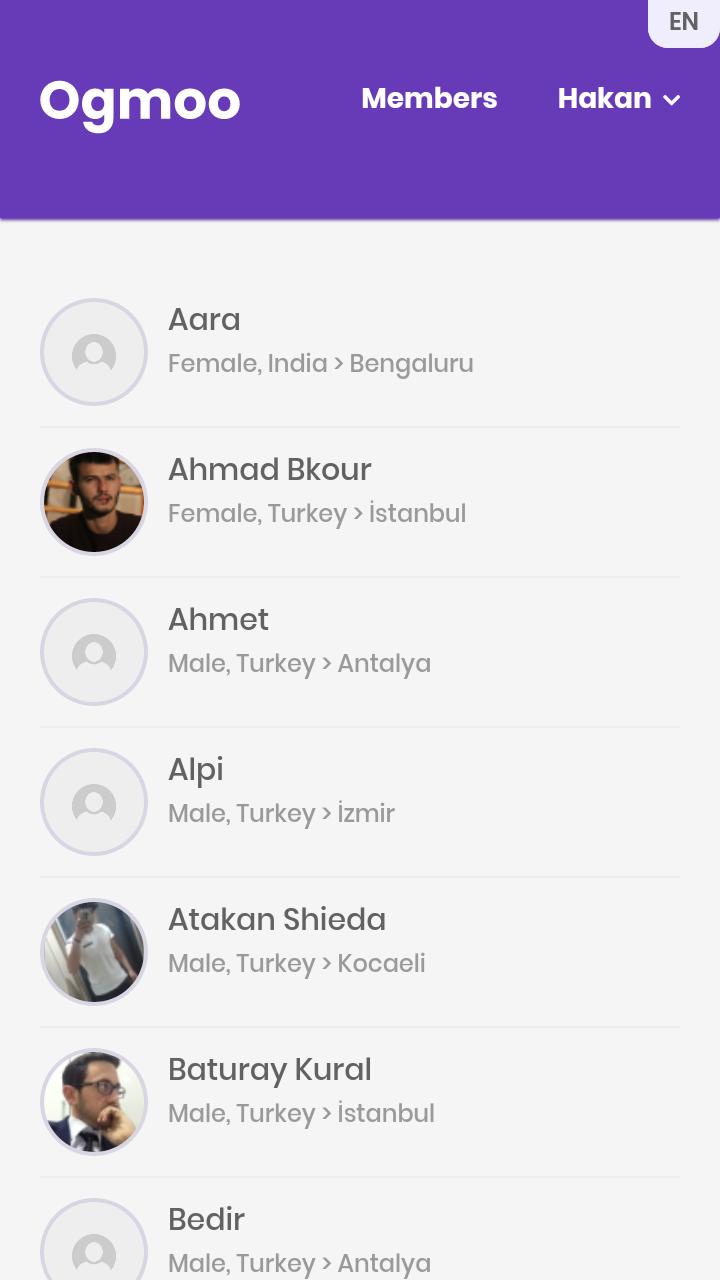The width and height of the screenshot is (720, 1280).
Task: Expand the Hakan account dropdown
Action: click(x=618, y=98)
